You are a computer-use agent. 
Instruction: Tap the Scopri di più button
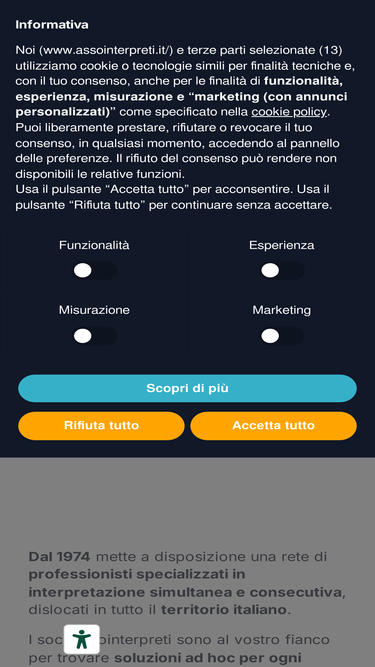pos(188,388)
